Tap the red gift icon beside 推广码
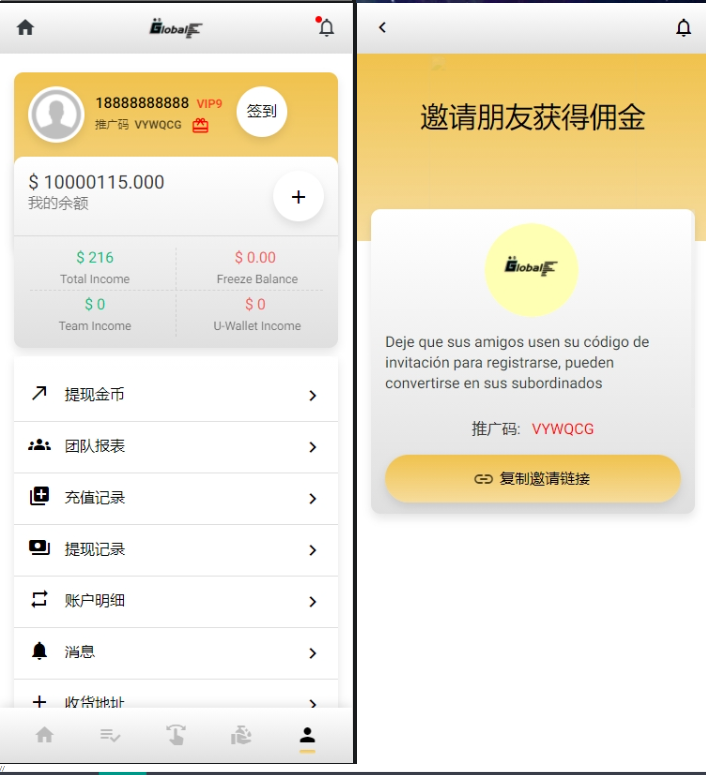Viewport: 706px width, 775px height. (200, 125)
